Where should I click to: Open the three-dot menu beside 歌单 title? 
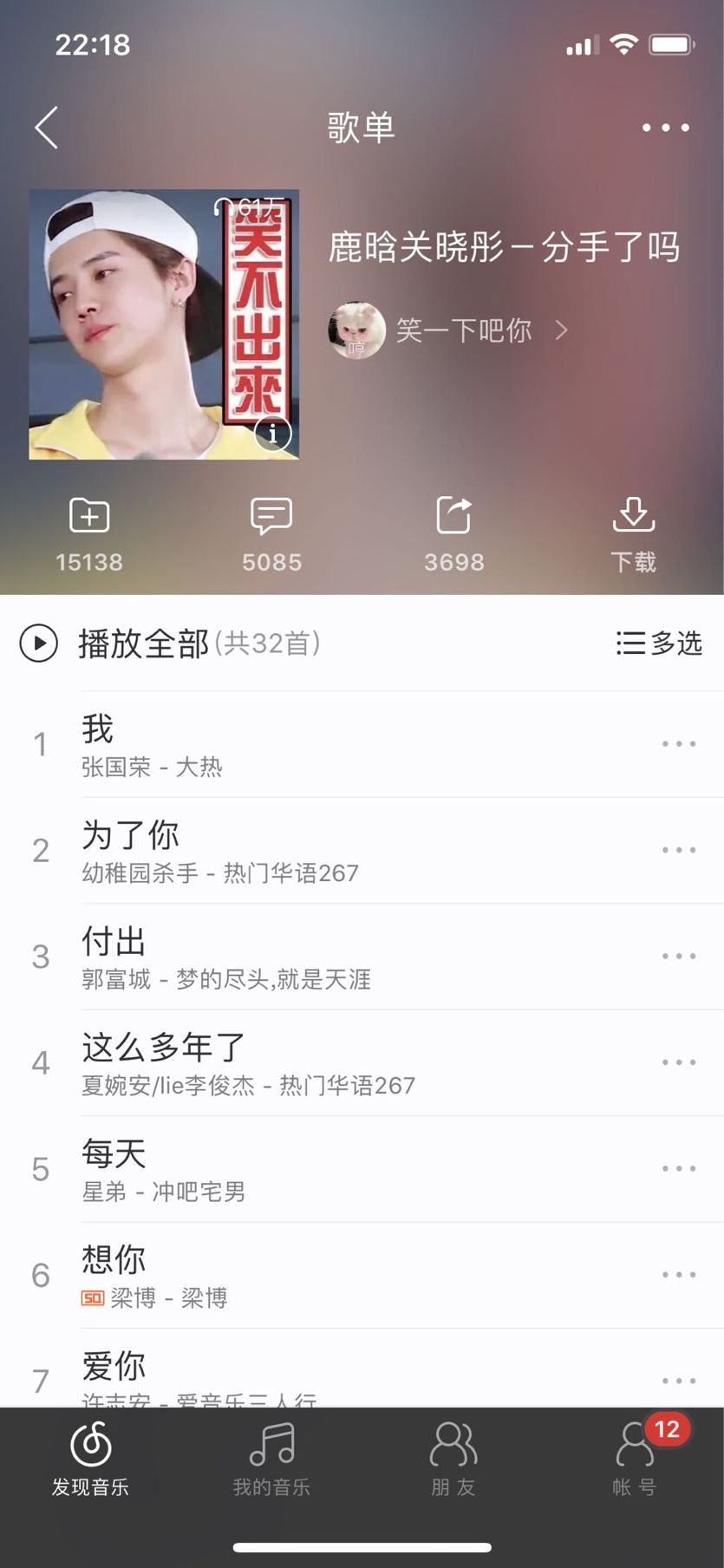coord(665,128)
